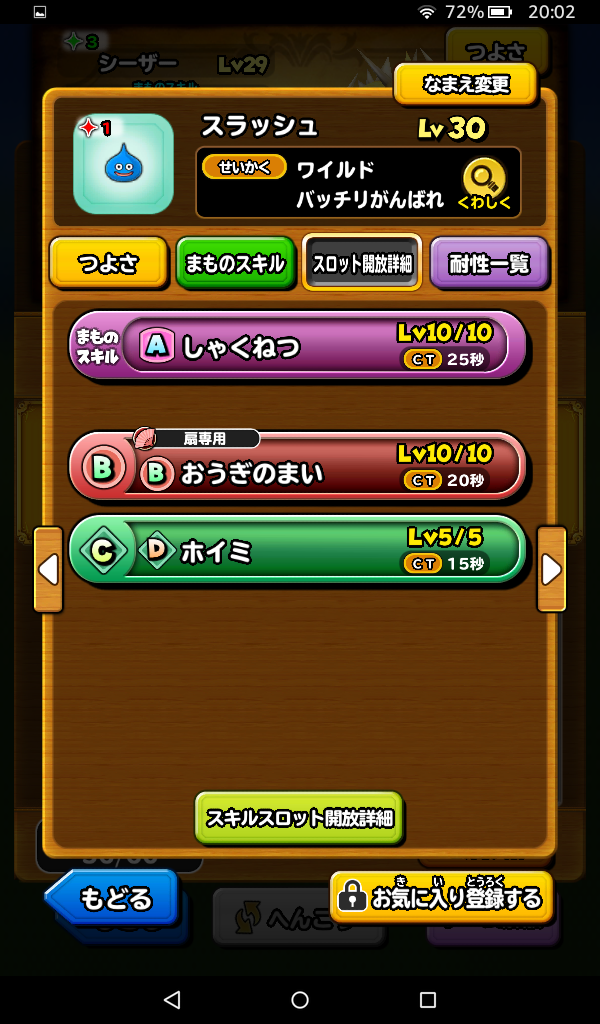Go to previous monster with left arrow
The height and width of the screenshot is (1024, 600).
[48, 569]
